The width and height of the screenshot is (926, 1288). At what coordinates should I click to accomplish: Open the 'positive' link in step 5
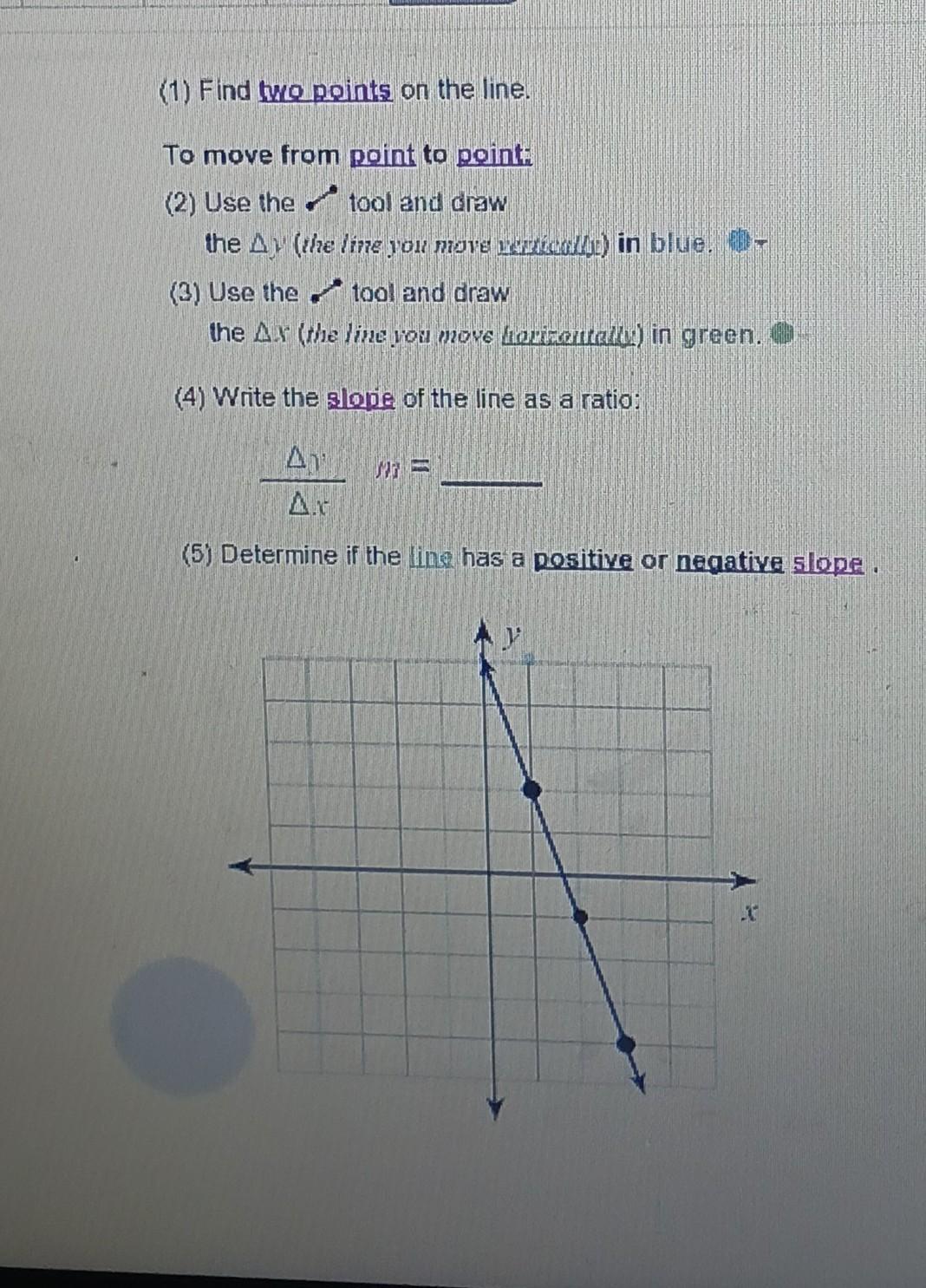pos(583,560)
